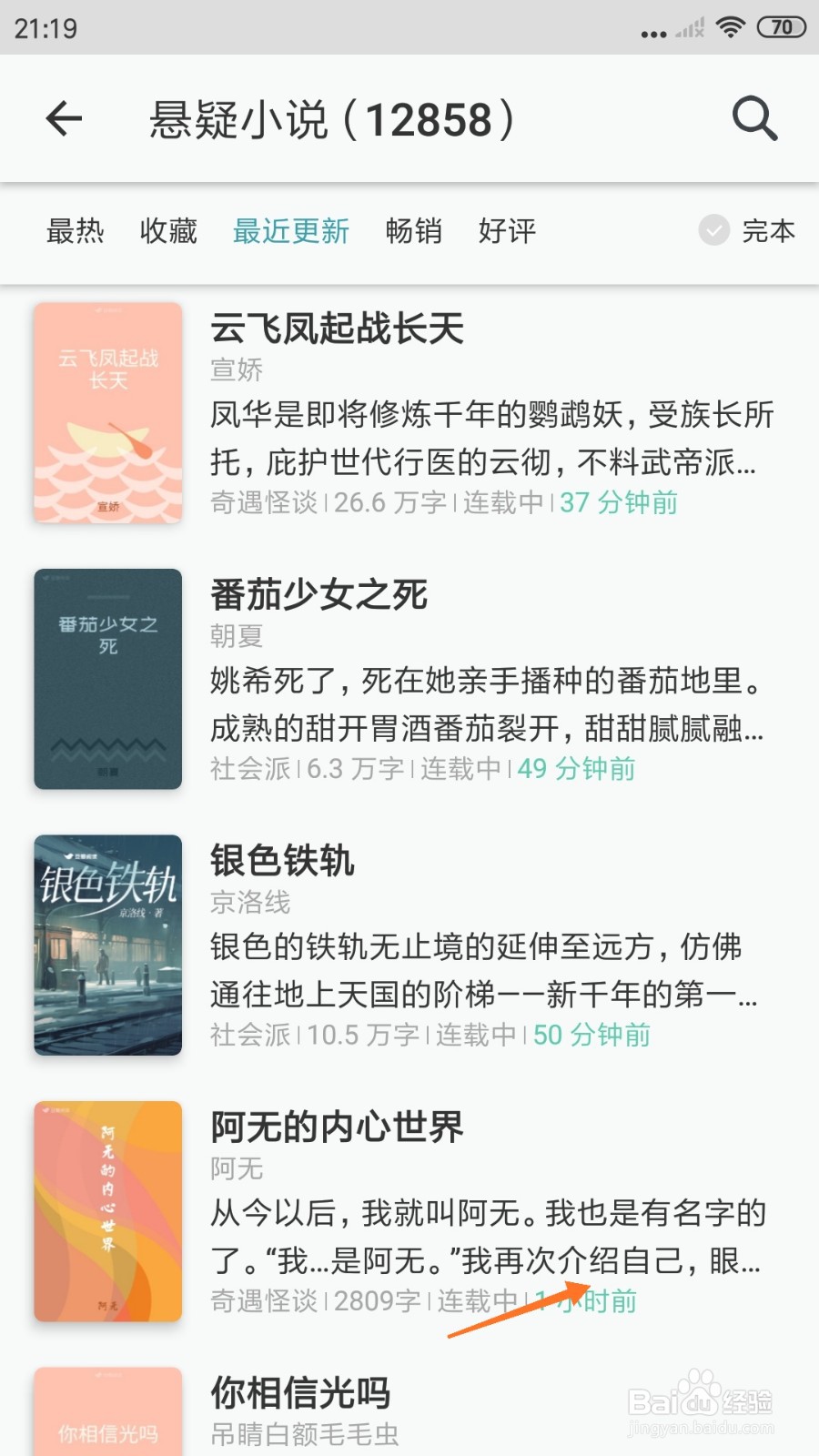Viewport: 819px width, 1456px height.
Task: Tap author name 宣娇
Action: 233,370
